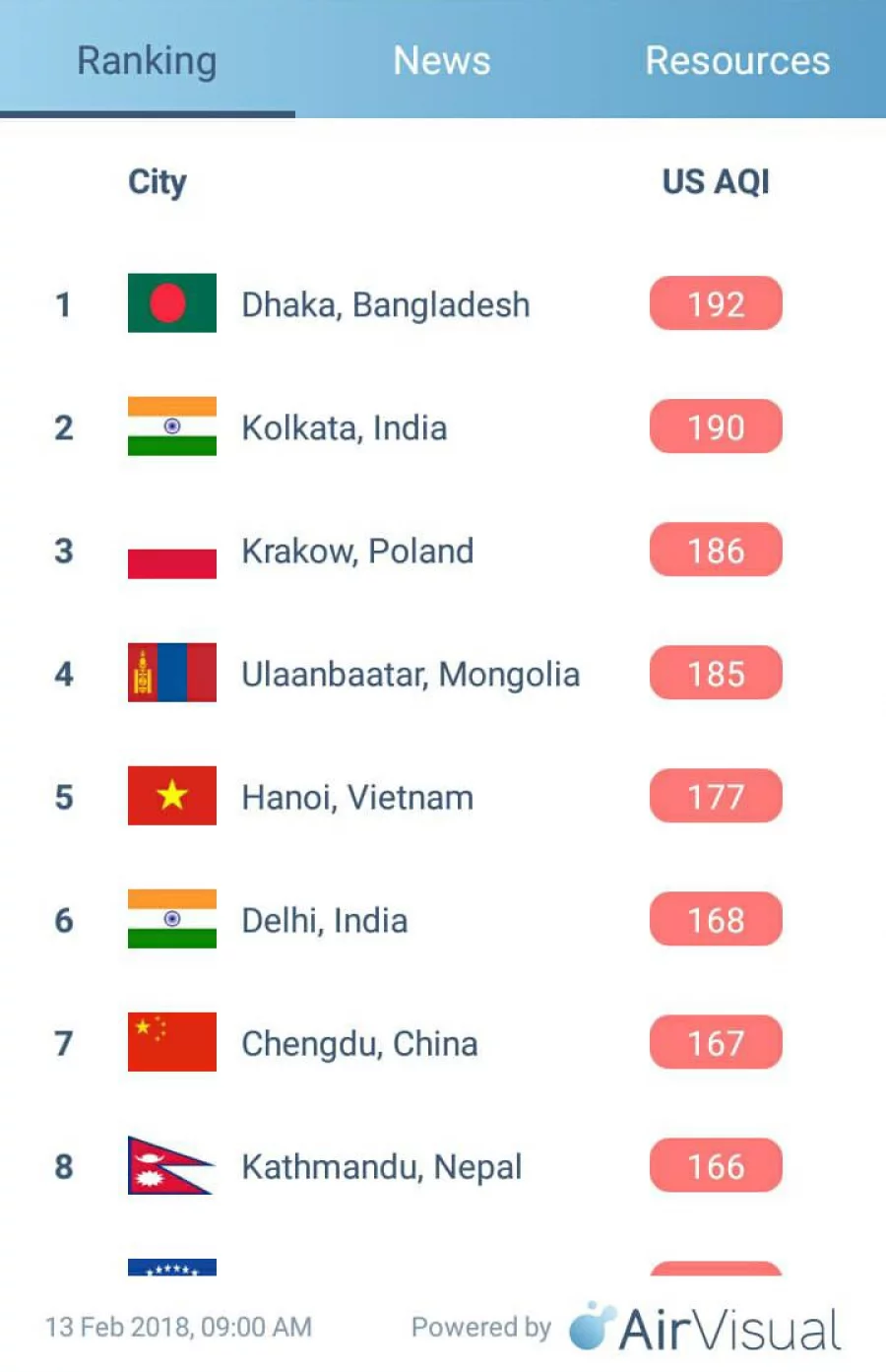Click the Poland flag next to Krakow
The height and width of the screenshot is (1372, 886).
coord(171,551)
